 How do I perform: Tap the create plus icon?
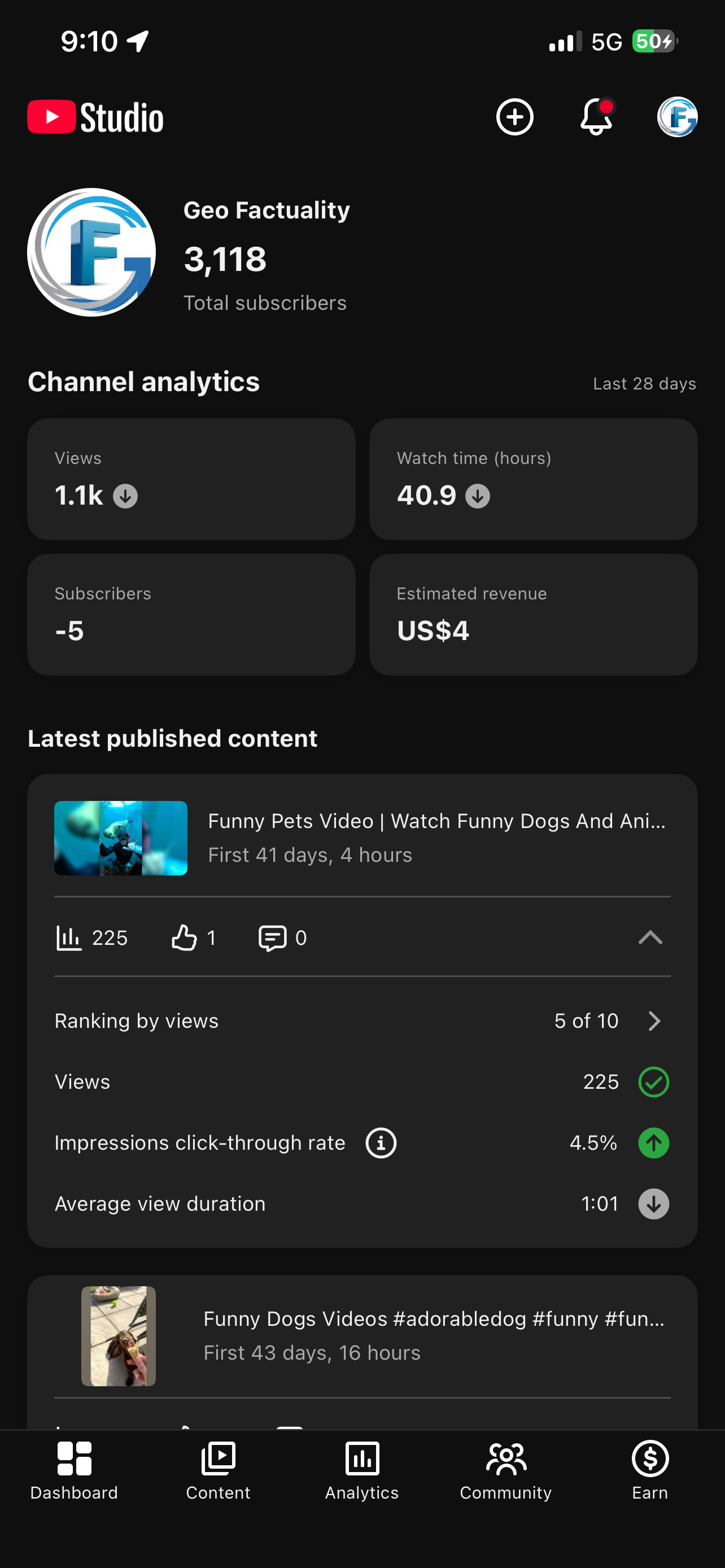coord(514,117)
